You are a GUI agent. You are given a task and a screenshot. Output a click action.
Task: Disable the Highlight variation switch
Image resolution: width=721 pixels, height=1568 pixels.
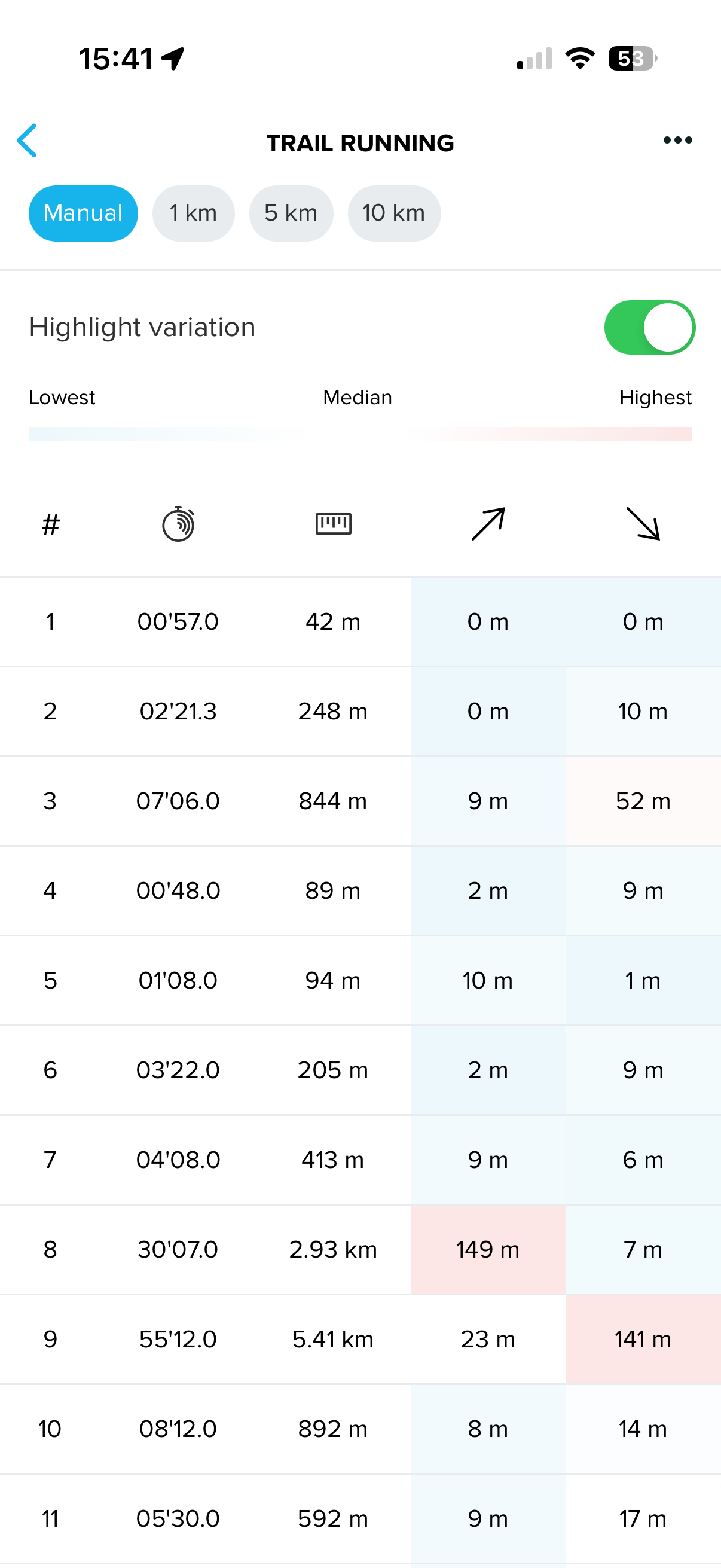point(649,328)
